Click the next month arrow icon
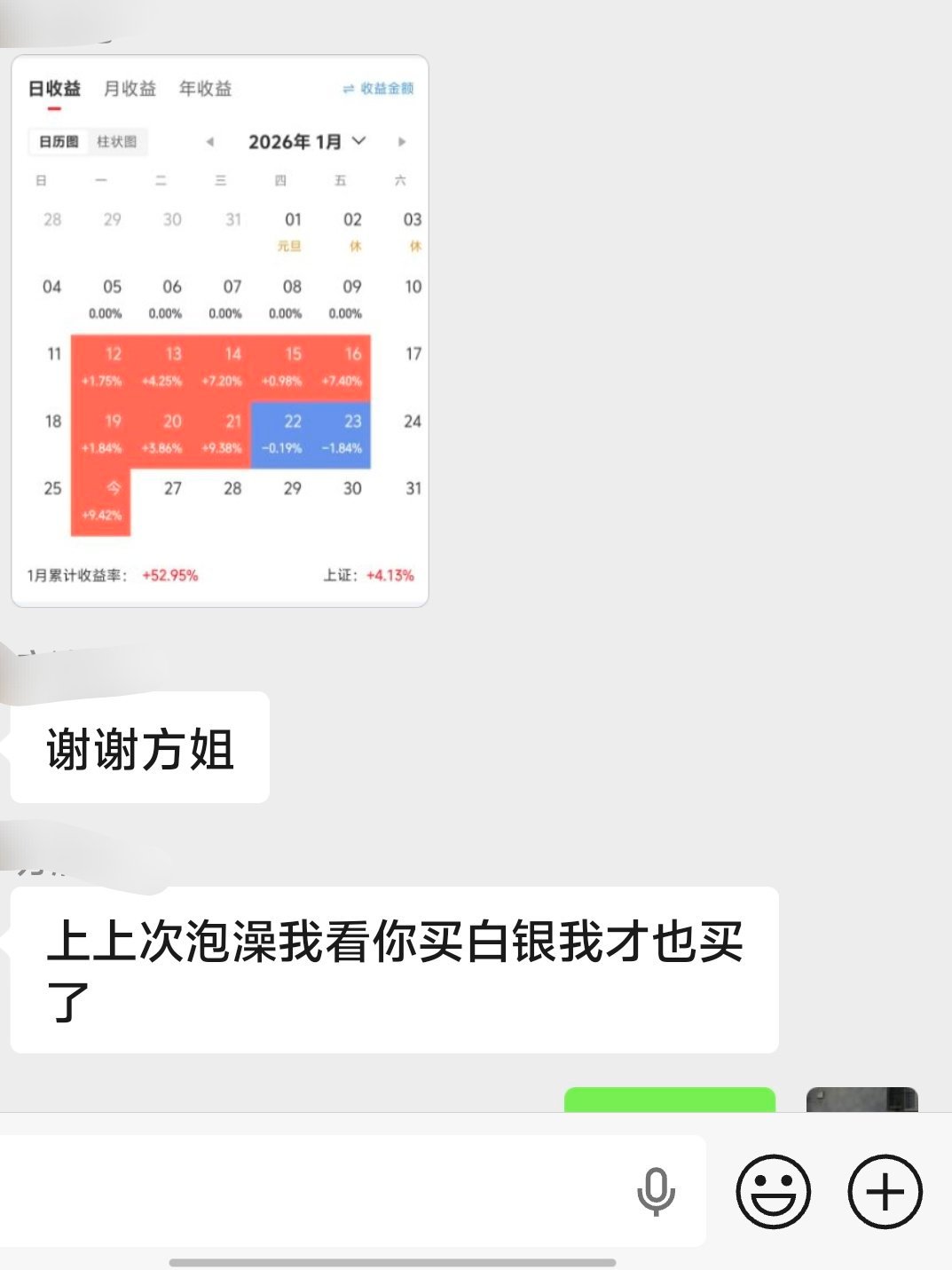The height and width of the screenshot is (1270, 952). 404,142
